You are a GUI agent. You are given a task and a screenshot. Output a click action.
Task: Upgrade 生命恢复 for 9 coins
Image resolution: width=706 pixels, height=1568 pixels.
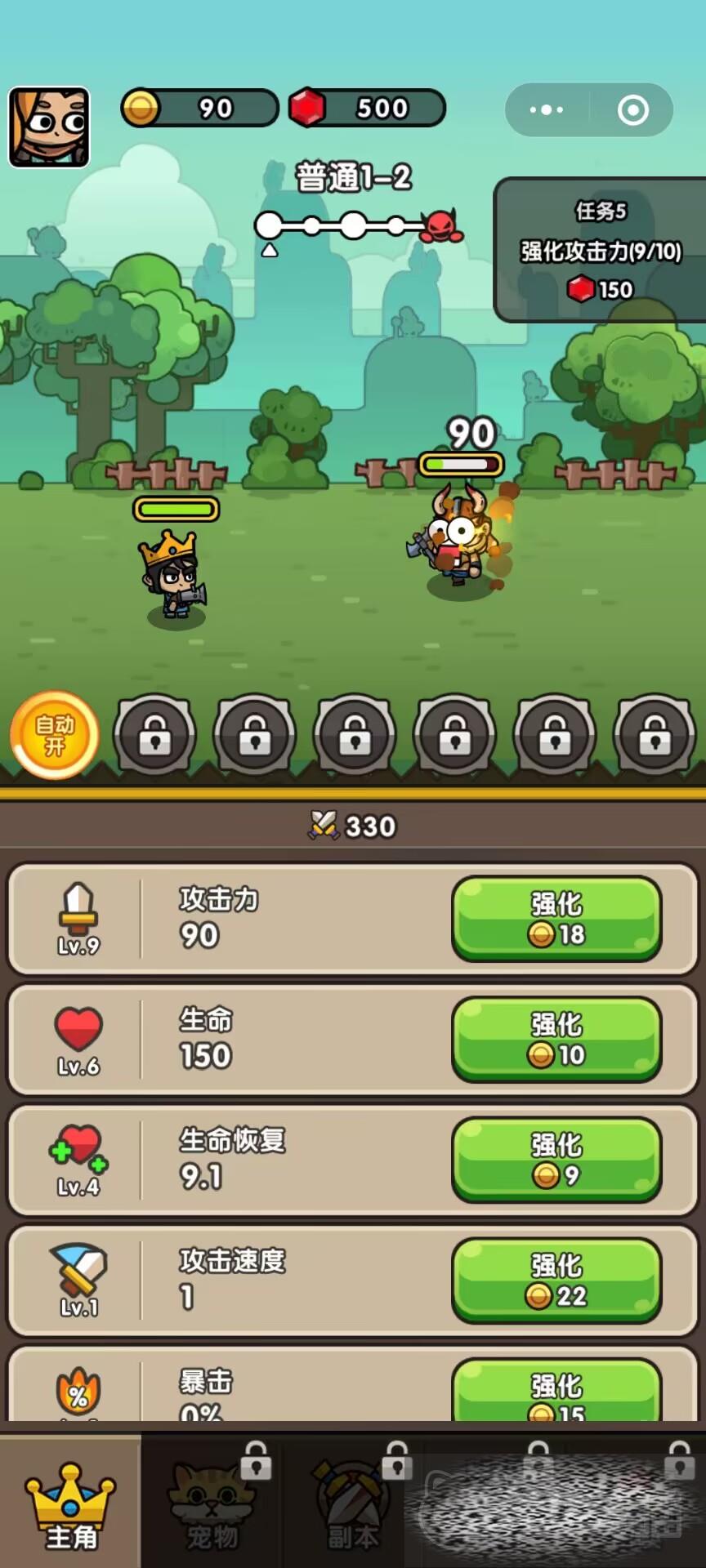point(556,1160)
